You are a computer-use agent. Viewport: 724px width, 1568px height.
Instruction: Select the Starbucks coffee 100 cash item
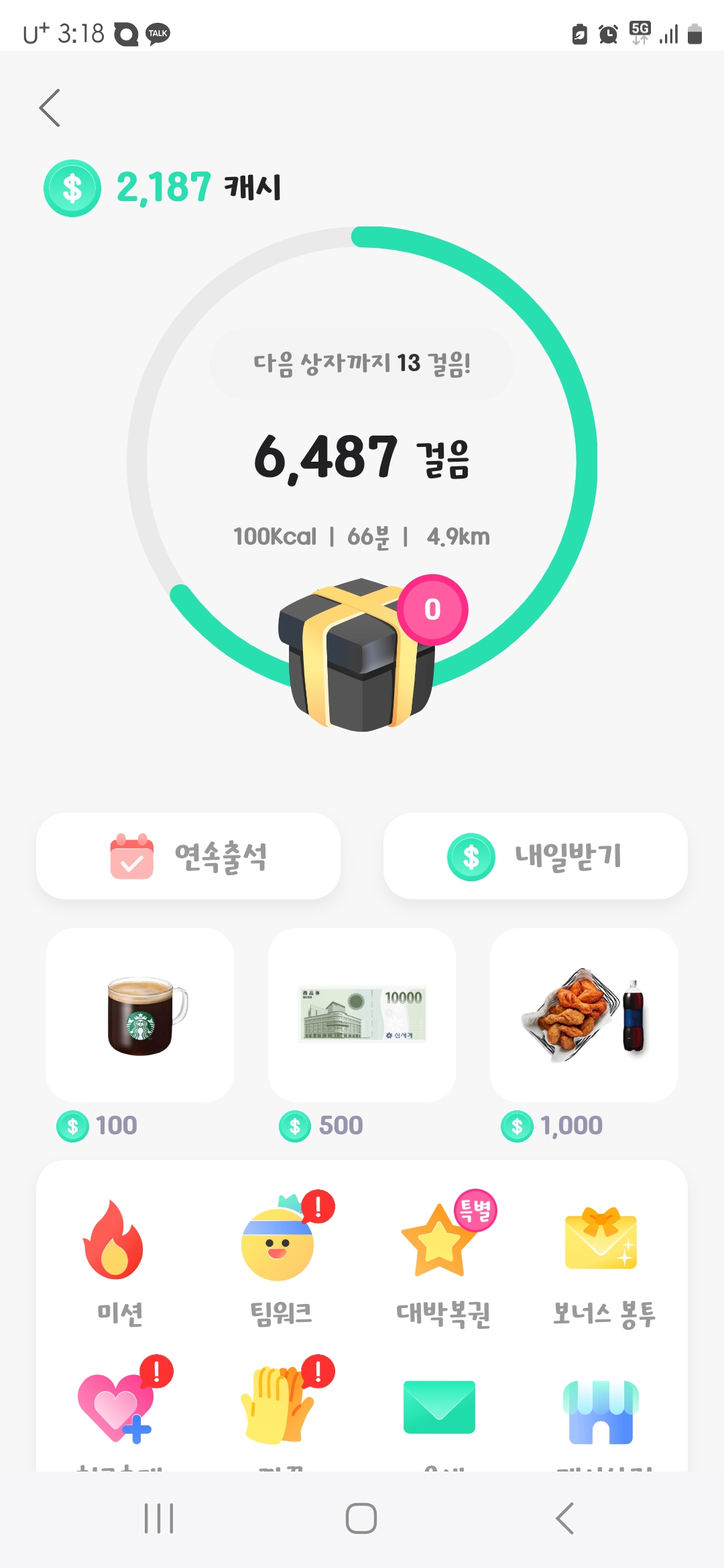140,1015
